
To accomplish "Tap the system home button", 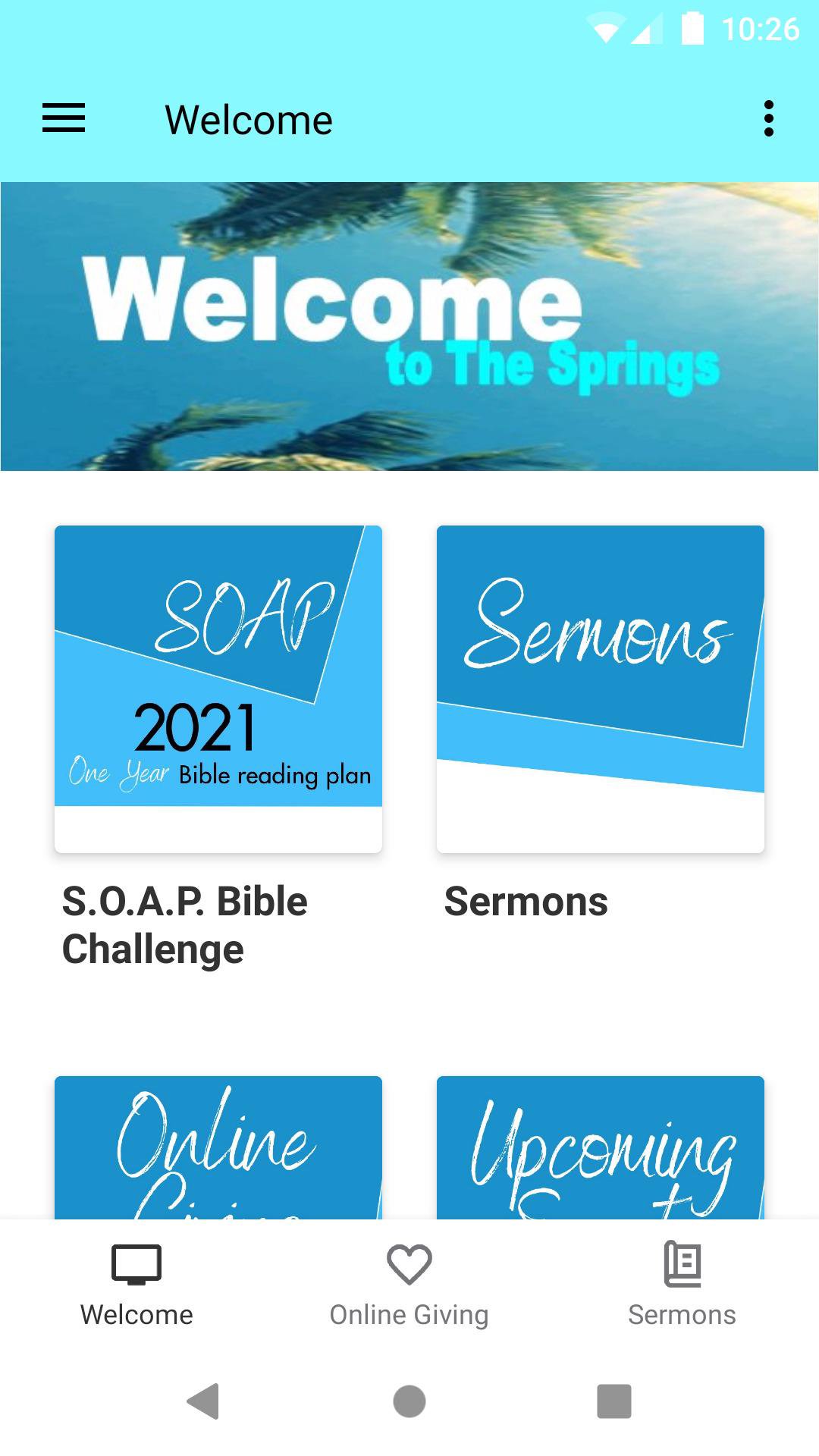I will tap(409, 1401).
